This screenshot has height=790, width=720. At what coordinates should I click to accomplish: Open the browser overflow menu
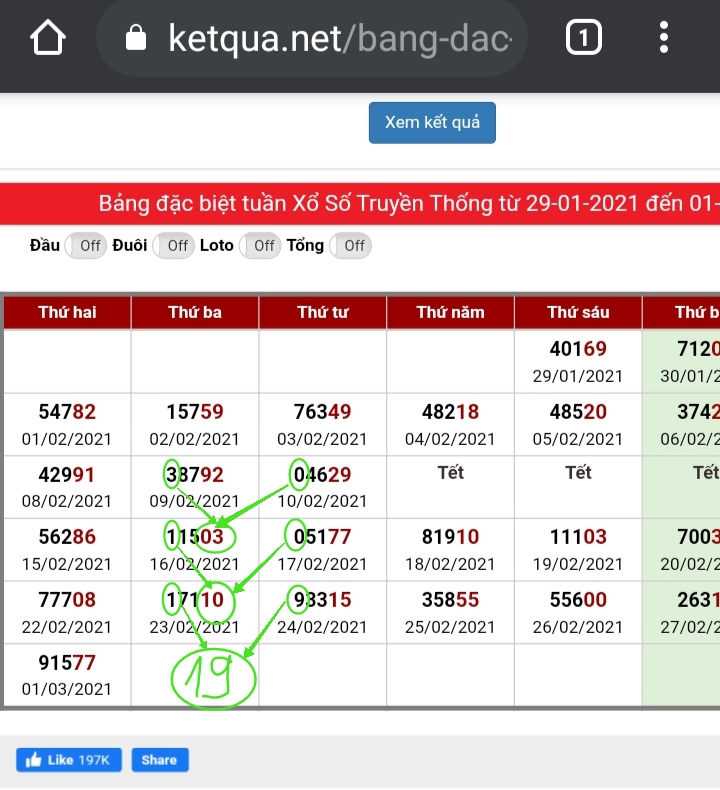click(664, 39)
